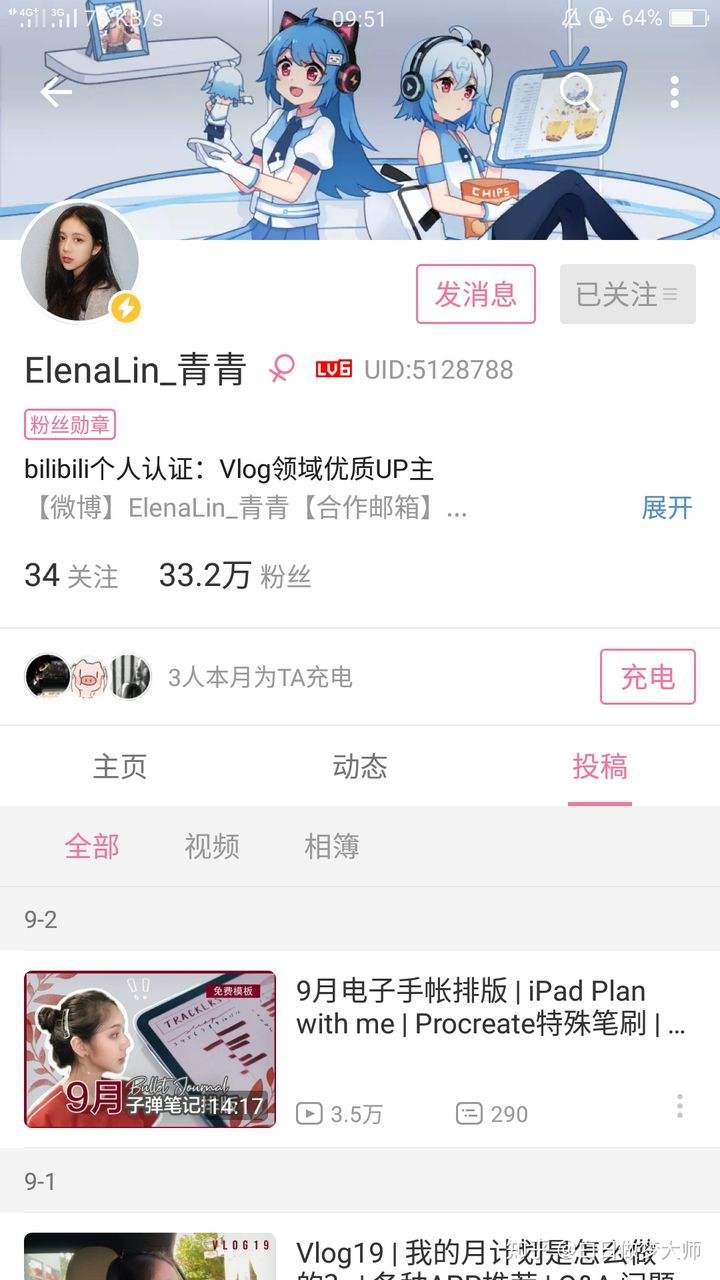This screenshot has width=720, height=1280.
Task: Switch to the 动态 tab
Action: (x=358, y=767)
